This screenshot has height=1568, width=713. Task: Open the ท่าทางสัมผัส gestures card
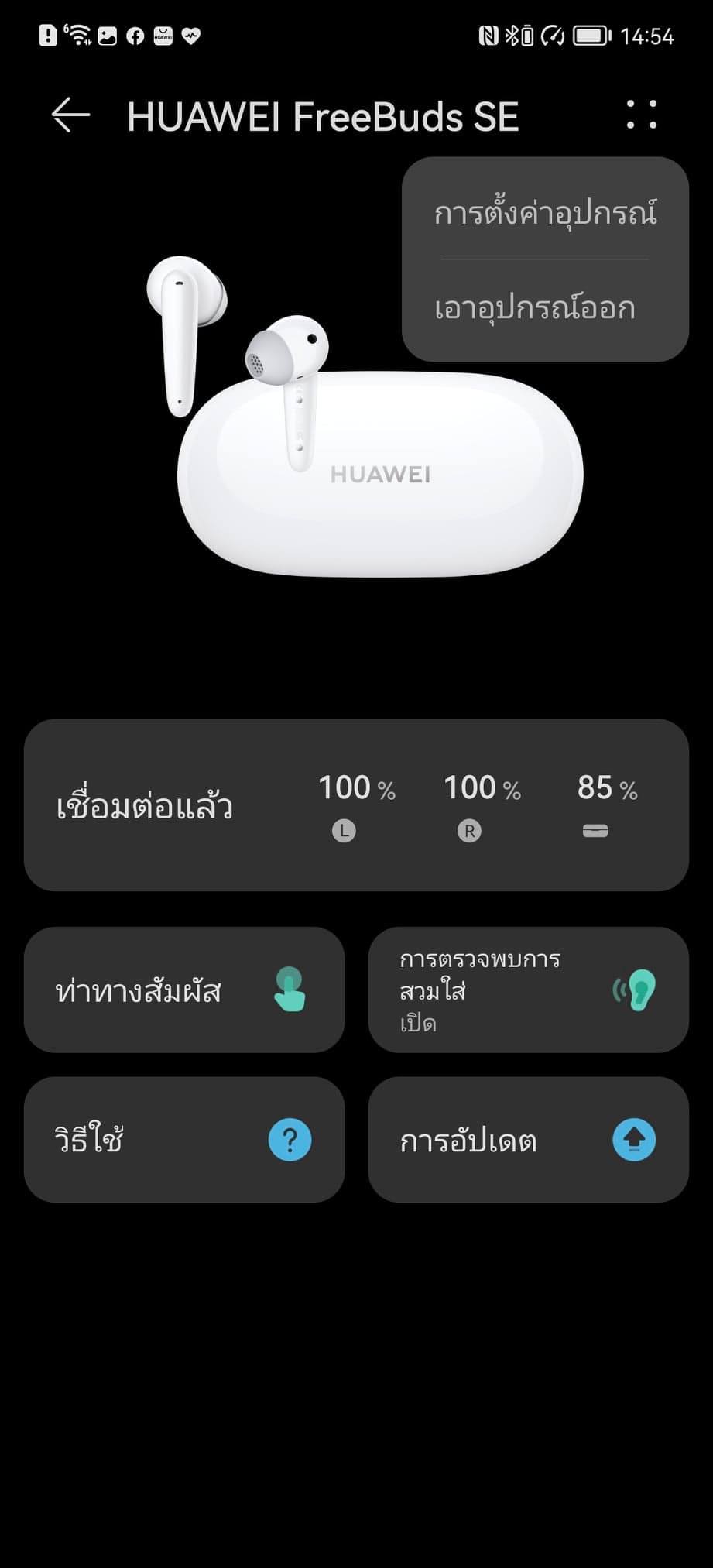point(184,990)
